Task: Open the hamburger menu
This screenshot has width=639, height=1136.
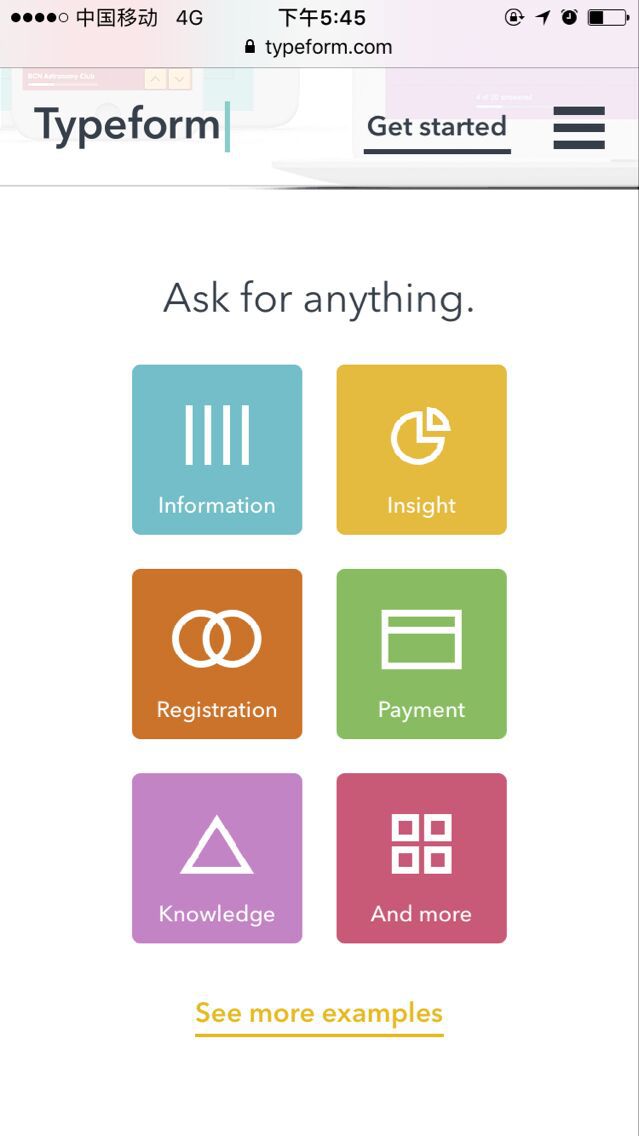Action: click(579, 128)
